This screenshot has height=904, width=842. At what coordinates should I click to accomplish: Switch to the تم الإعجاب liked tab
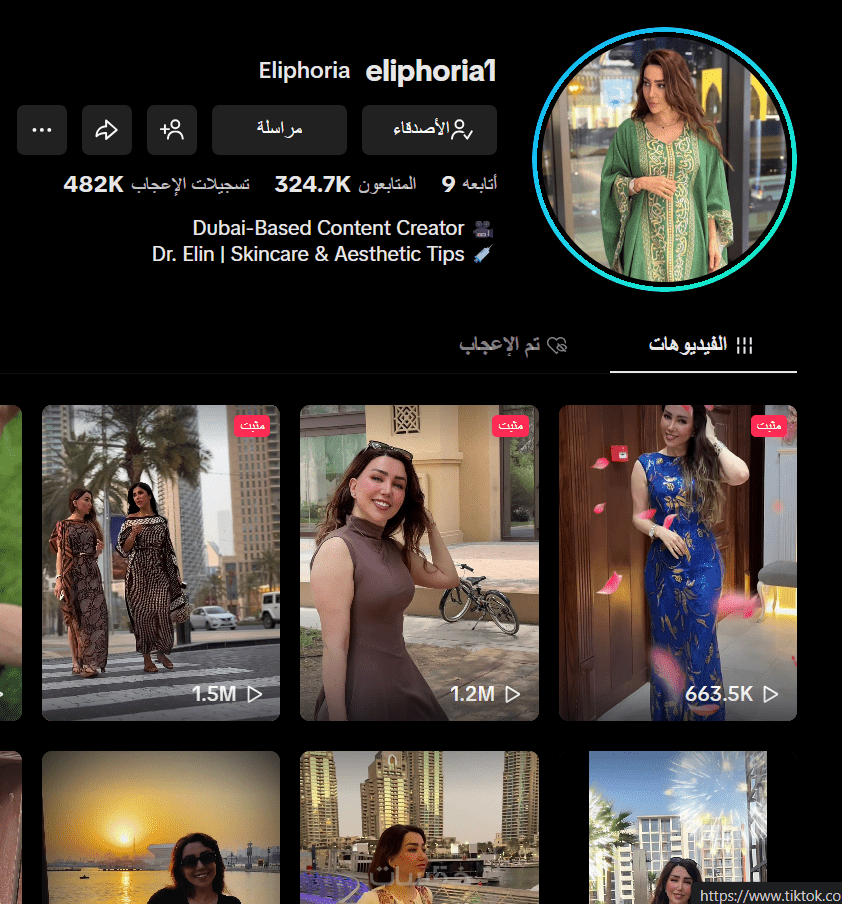click(513, 346)
